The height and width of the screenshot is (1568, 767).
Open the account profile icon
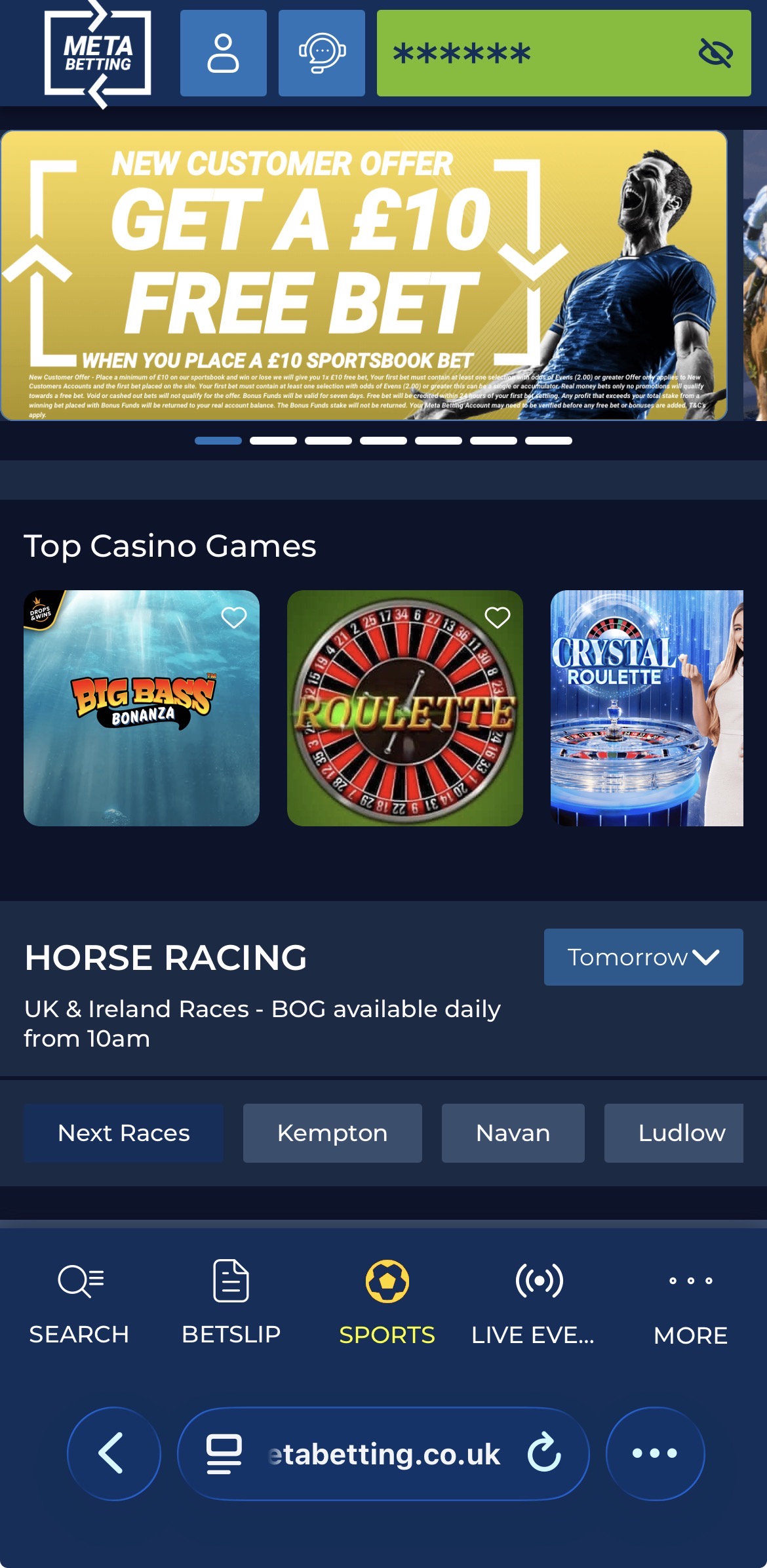(x=223, y=52)
